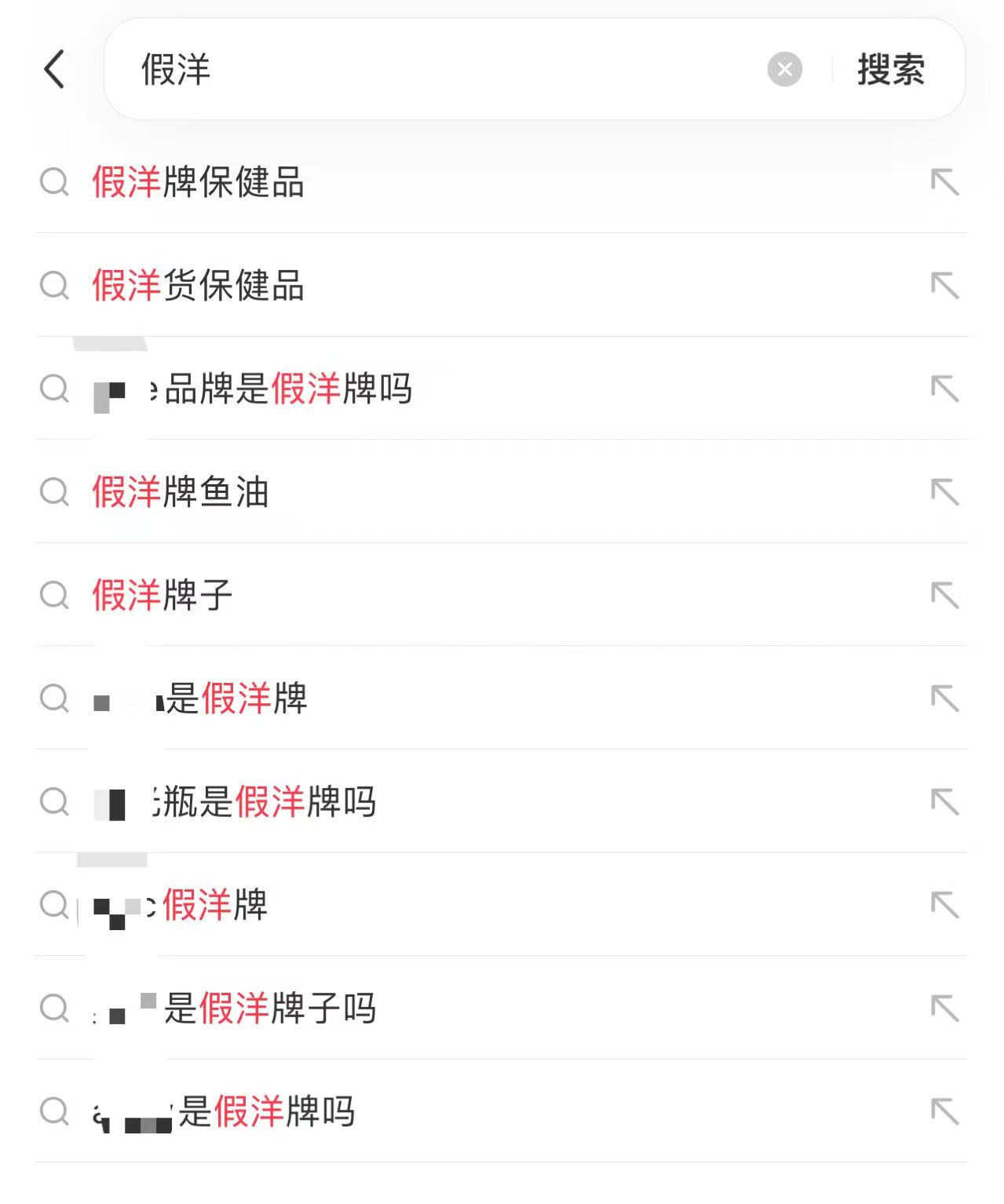Tap the clear (X) icon in search bar
This screenshot has width=1004, height=1204.
point(783,69)
